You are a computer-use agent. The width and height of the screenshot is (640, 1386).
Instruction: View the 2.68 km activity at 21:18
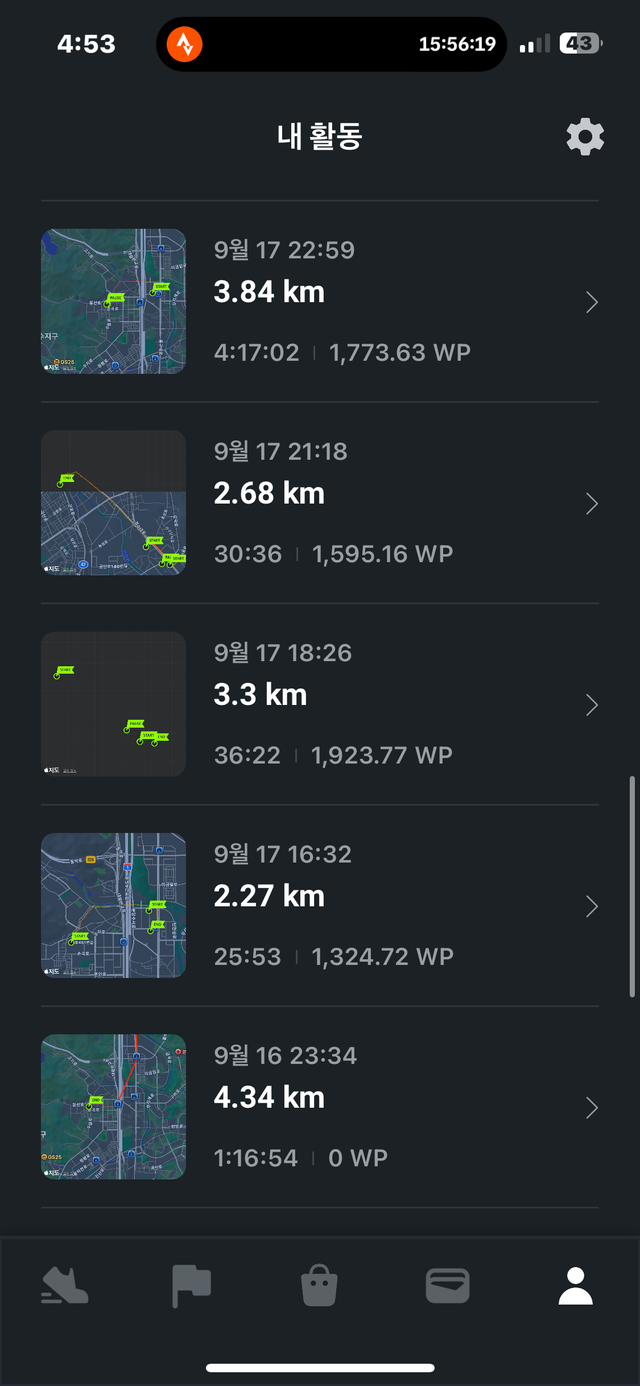click(x=320, y=503)
